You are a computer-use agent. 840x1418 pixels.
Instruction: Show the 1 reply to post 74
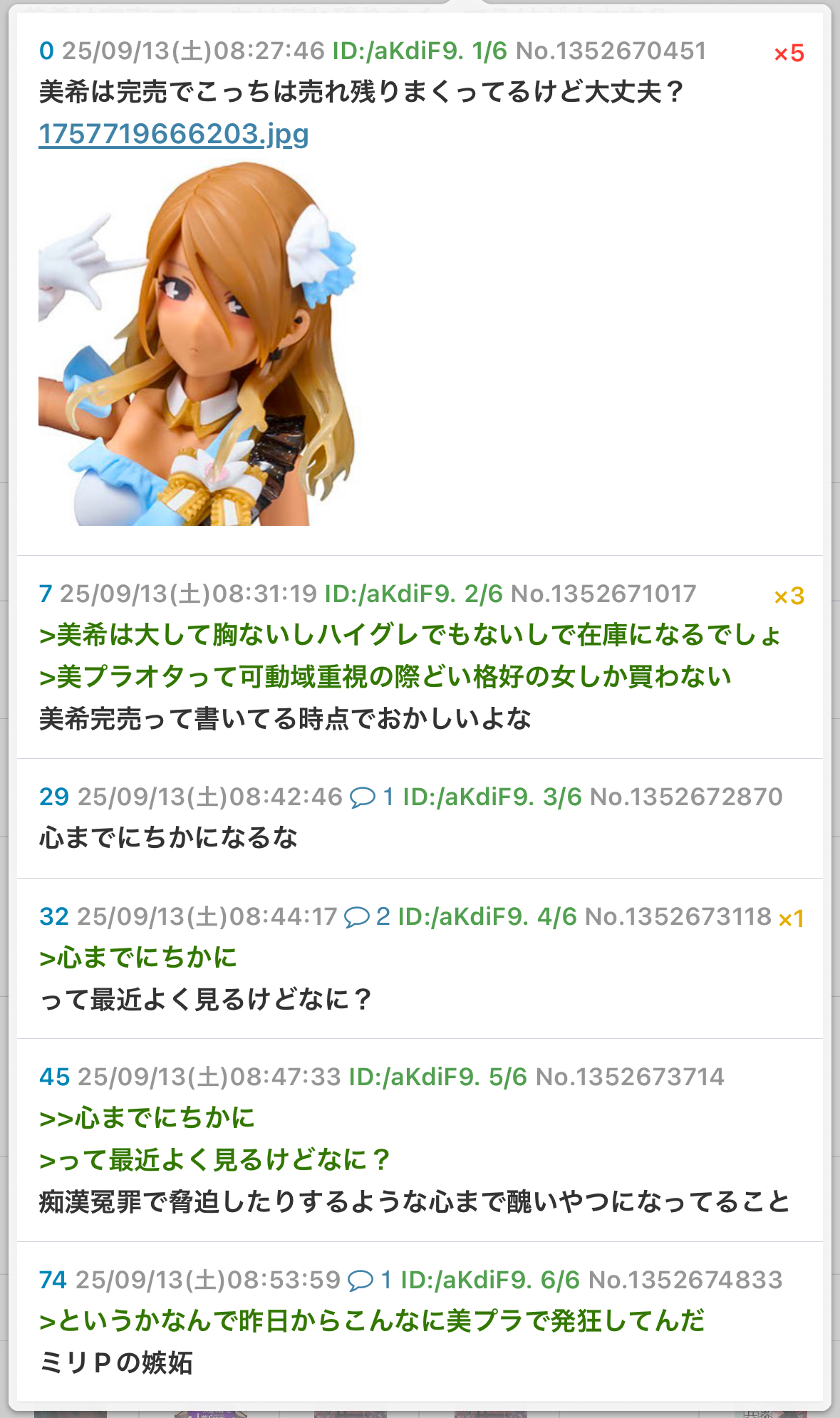tap(369, 1280)
